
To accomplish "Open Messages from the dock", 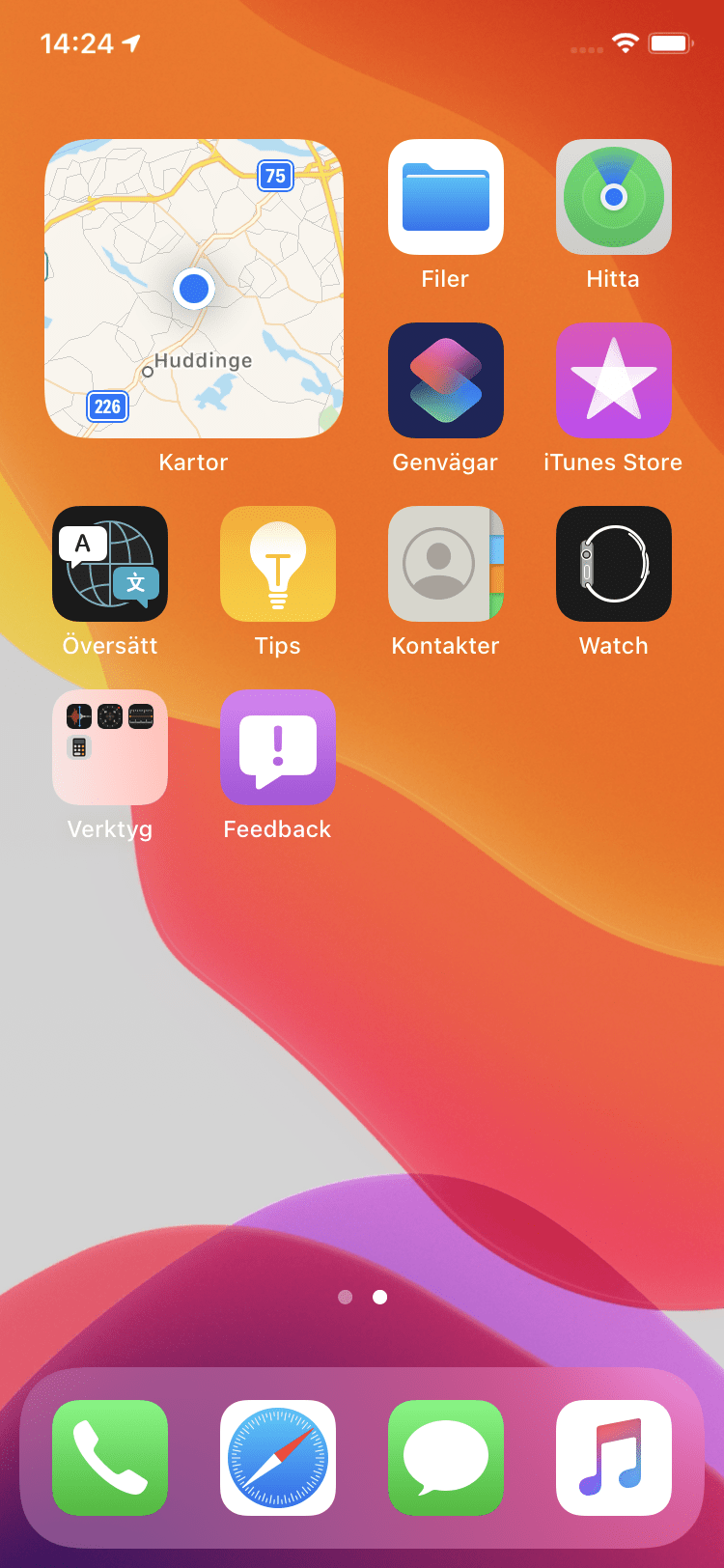I will click(x=446, y=1458).
